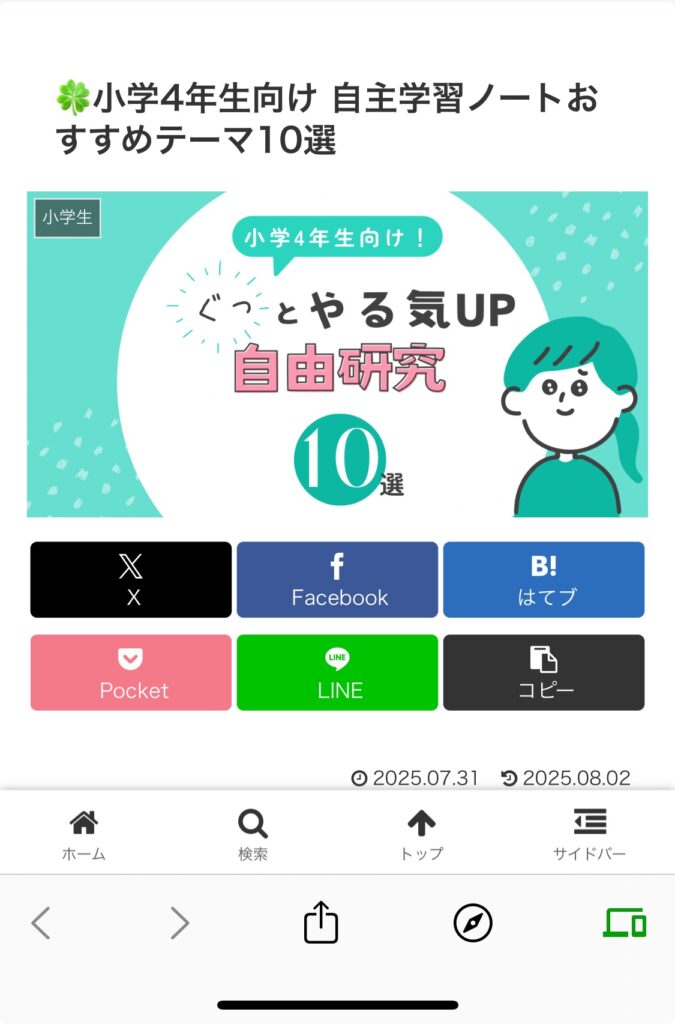Screen dimensions: 675x1024
Task: Copy the link with the コピー button
Action: click(543, 673)
